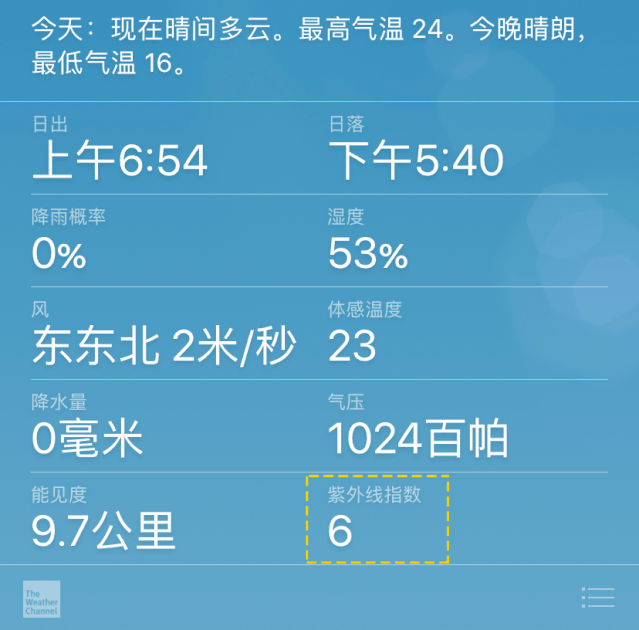Open The Weather Channel link

click(41, 598)
